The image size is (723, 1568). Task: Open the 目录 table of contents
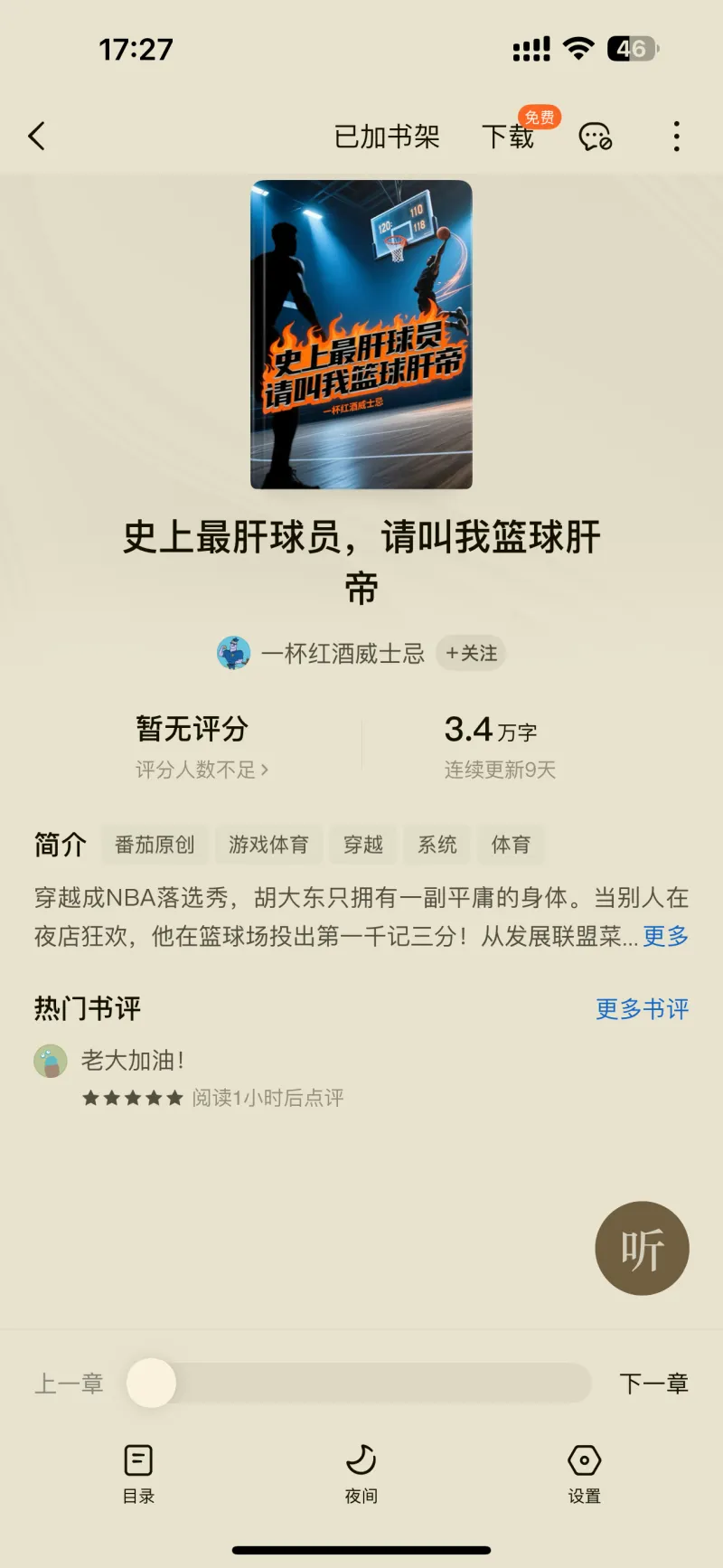138,1473
